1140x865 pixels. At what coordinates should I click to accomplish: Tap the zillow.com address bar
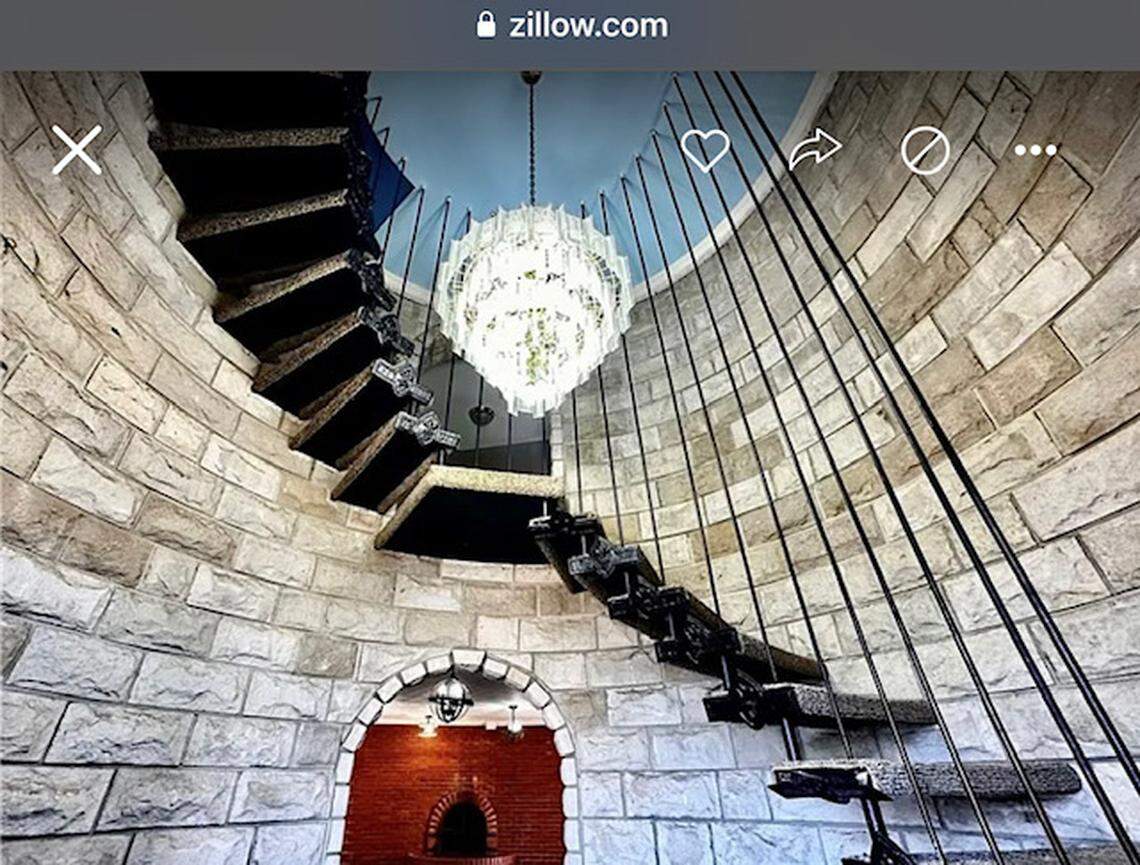tap(572, 25)
